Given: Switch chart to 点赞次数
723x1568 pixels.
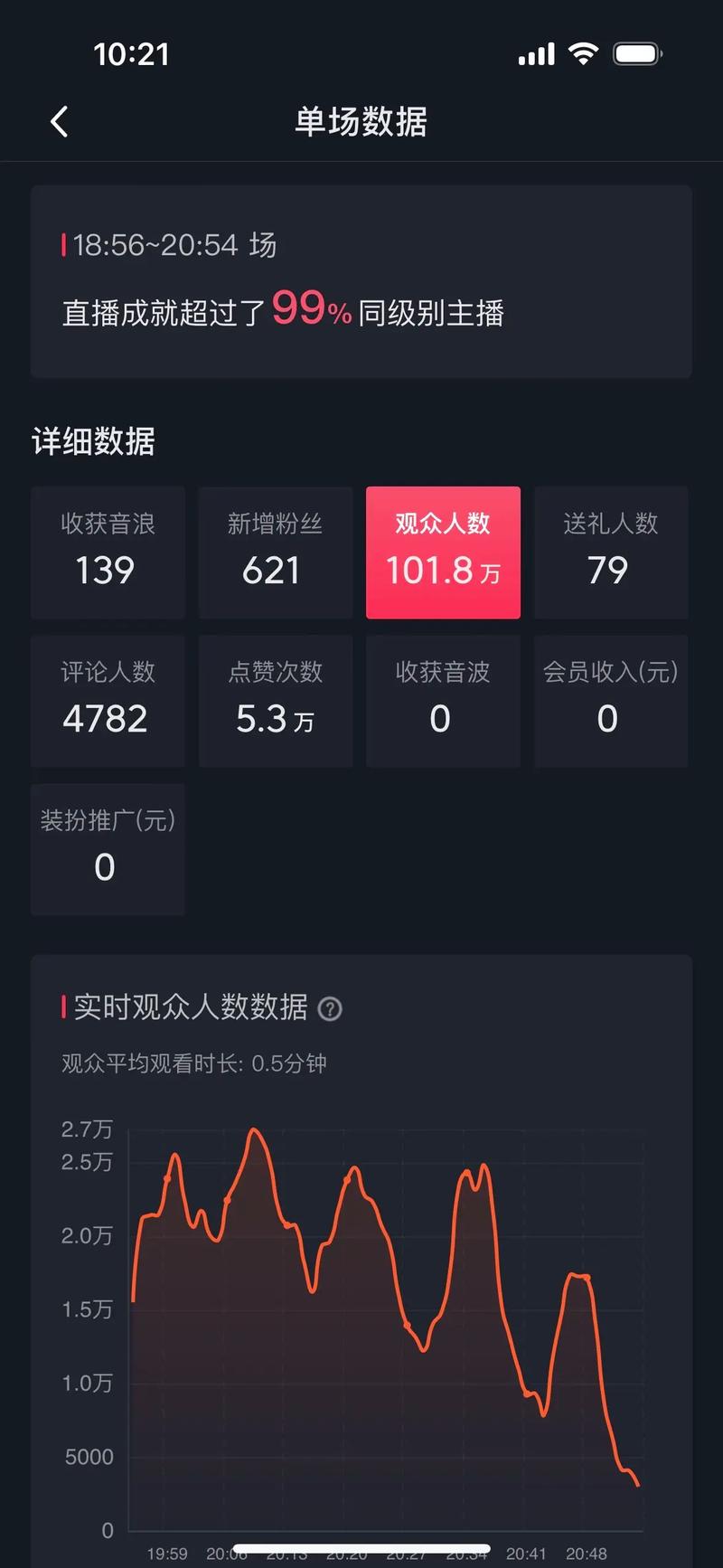Looking at the screenshot, I should pyautogui.click(x=275, y=701).
